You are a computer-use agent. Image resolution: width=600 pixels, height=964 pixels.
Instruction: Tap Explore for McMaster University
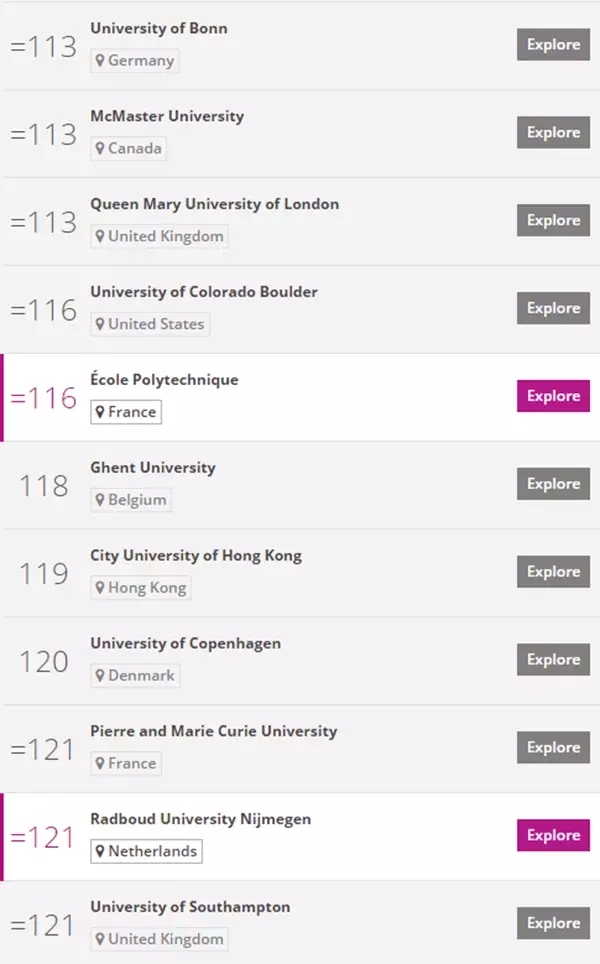point(553,132)
